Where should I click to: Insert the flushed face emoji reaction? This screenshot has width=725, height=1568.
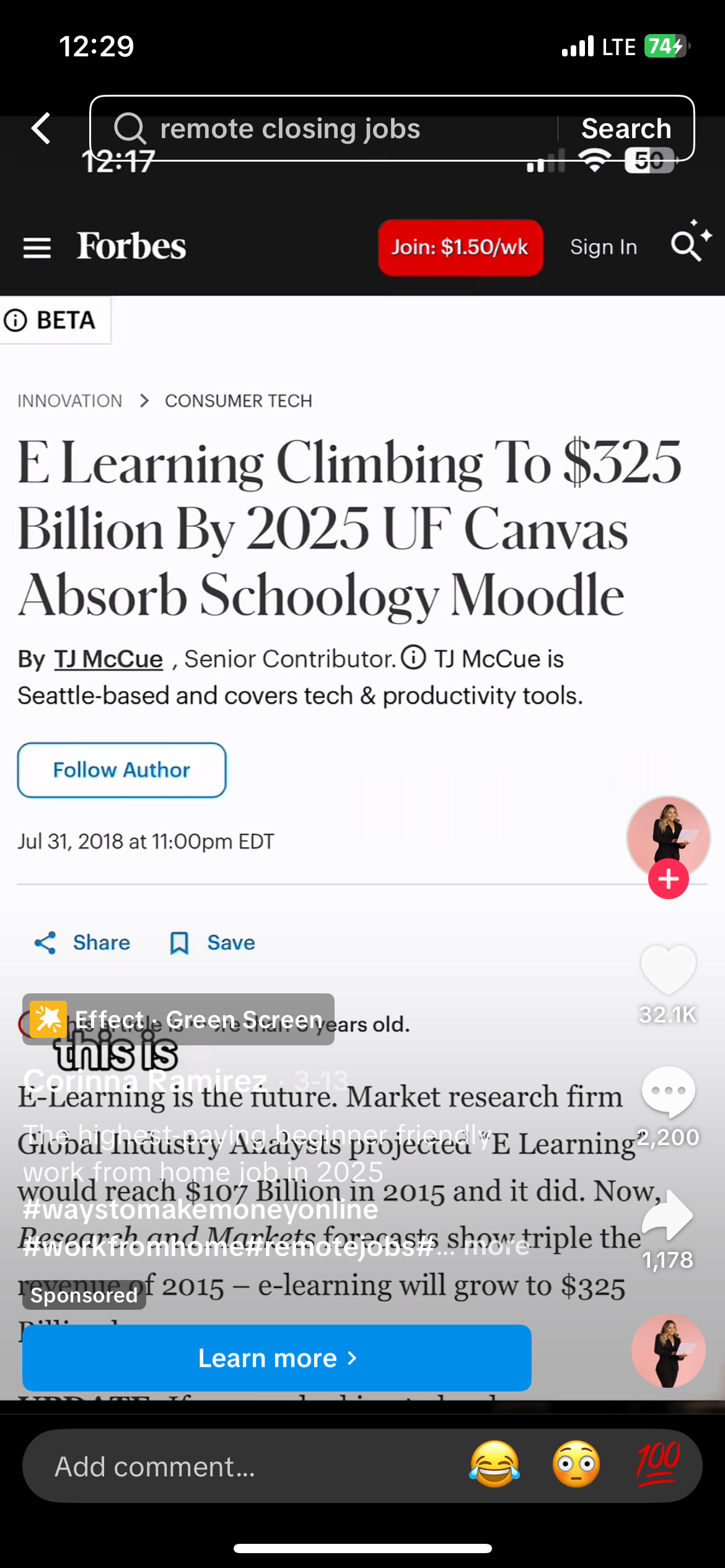[x=576, y=1465]
